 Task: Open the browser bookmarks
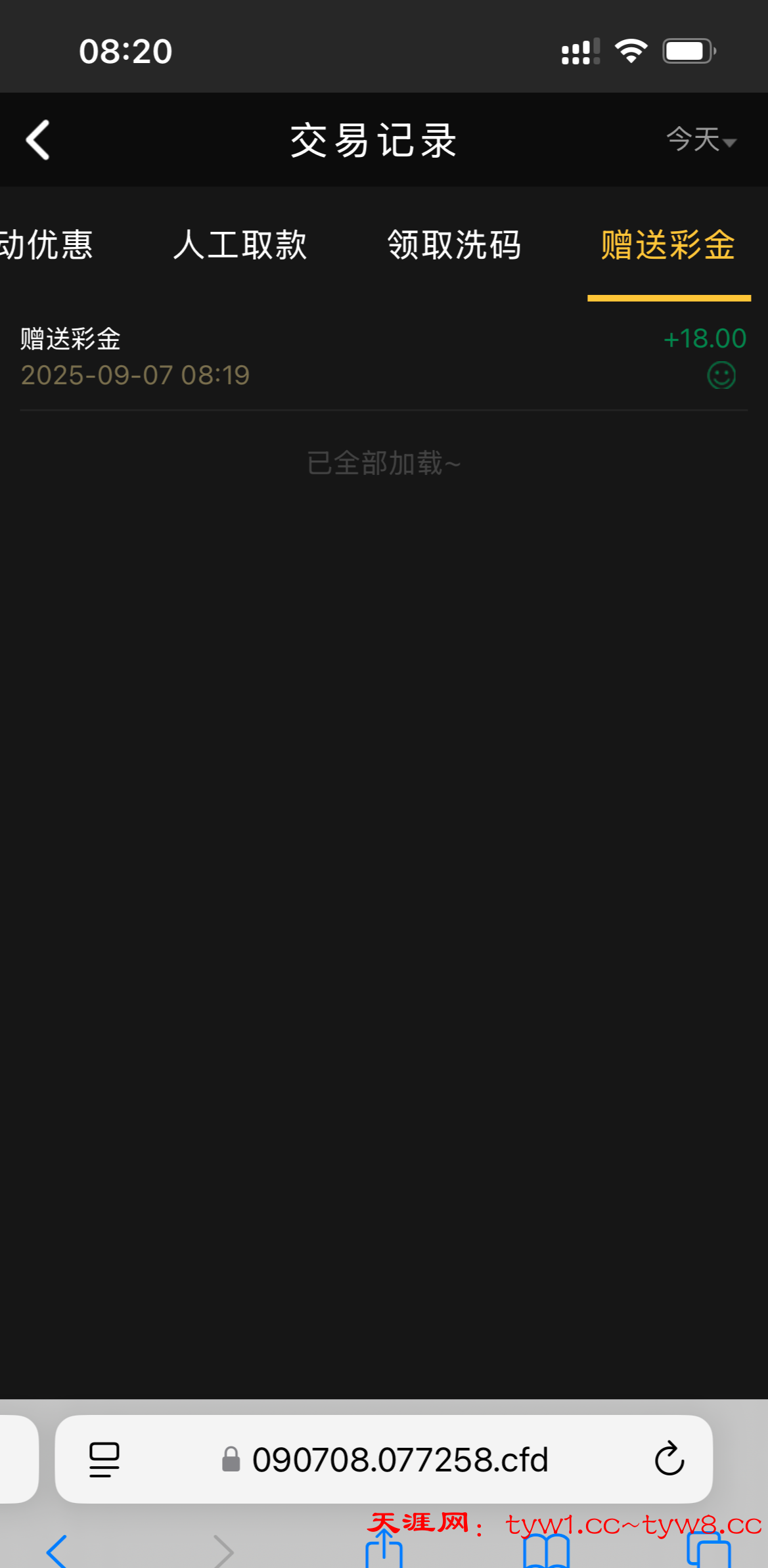[x=546, y=1552]
